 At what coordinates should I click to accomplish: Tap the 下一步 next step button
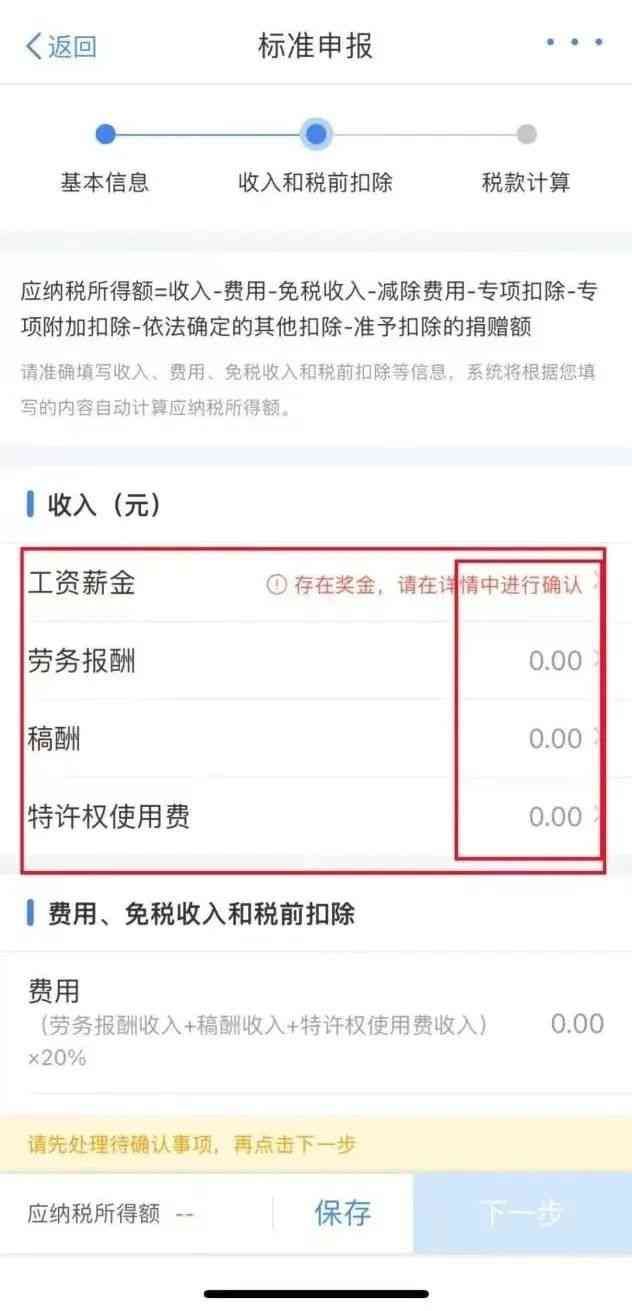tap(521, 1213)
